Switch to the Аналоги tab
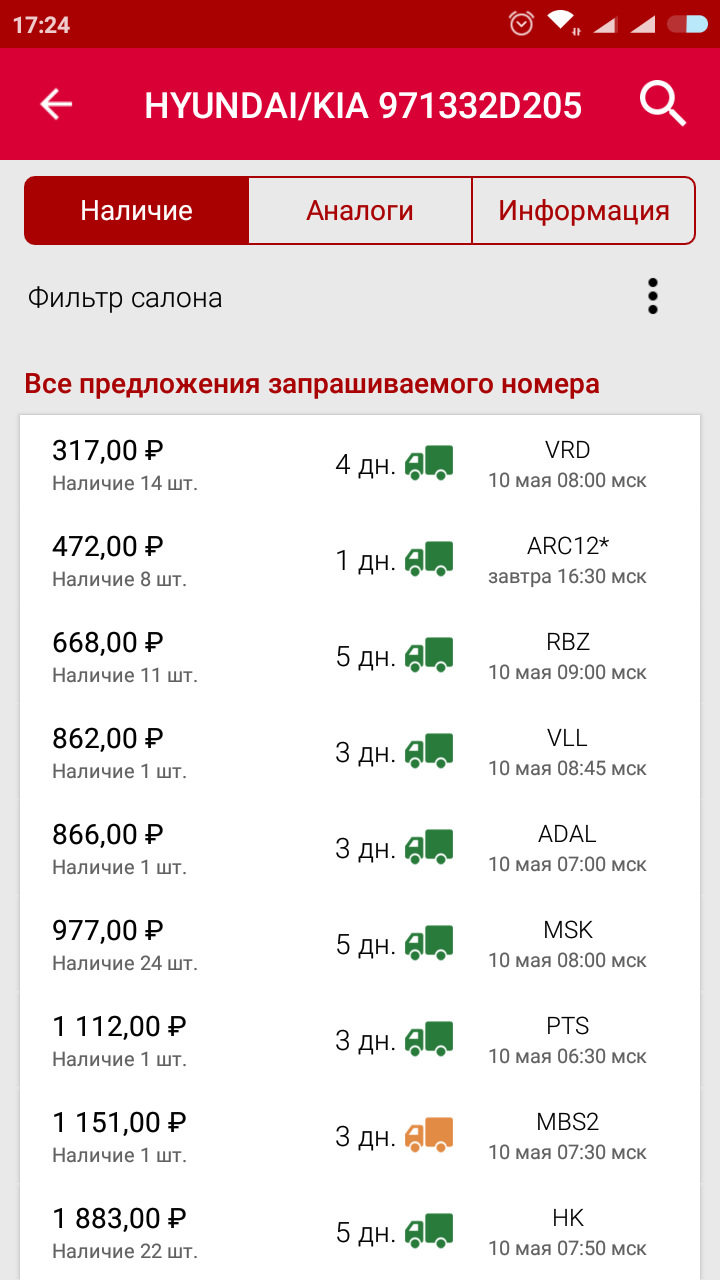The width and height of the screenshot is (720, 1280). pos(360,211)
